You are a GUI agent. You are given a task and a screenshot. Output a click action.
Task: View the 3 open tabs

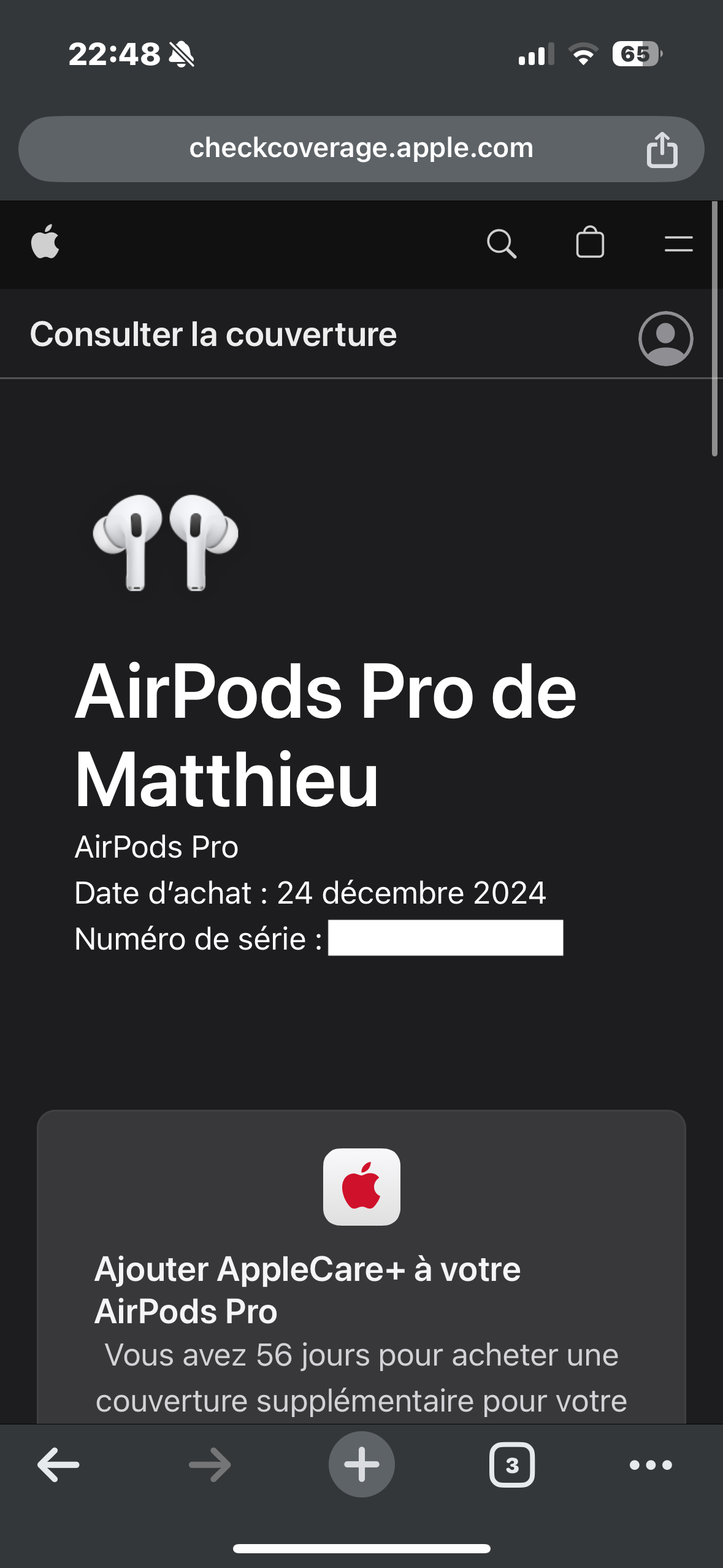[511, 1464]
